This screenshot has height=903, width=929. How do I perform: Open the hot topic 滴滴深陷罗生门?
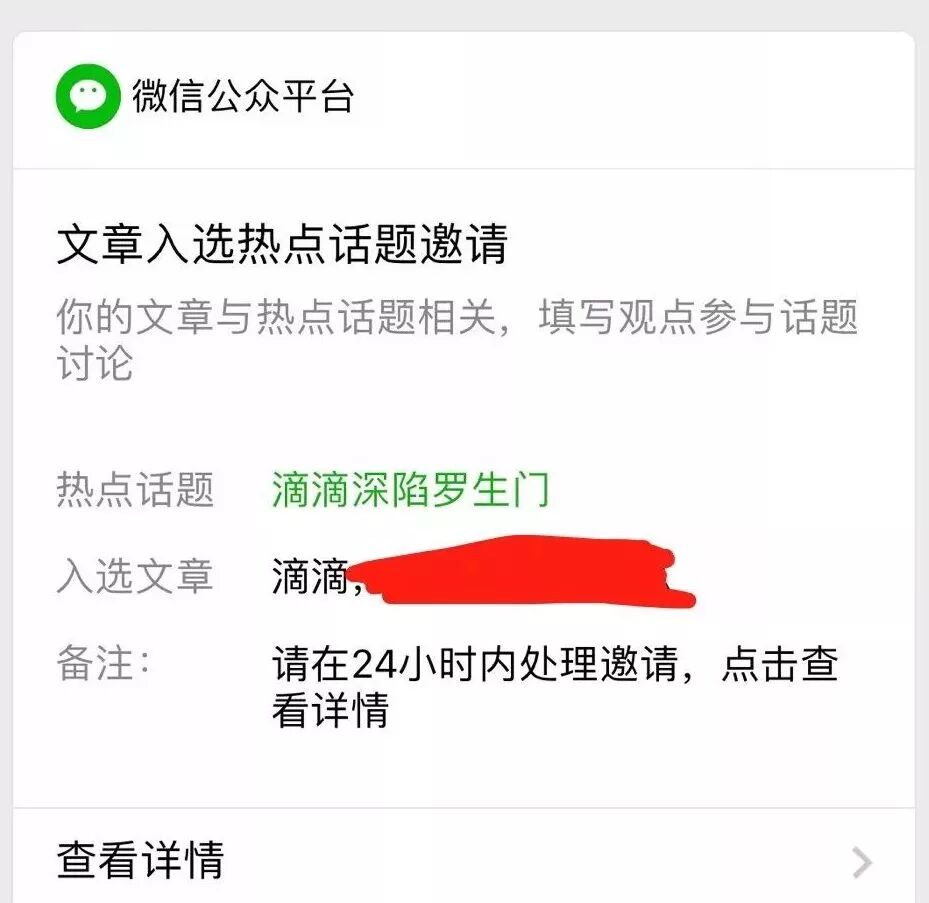(410, 490)
